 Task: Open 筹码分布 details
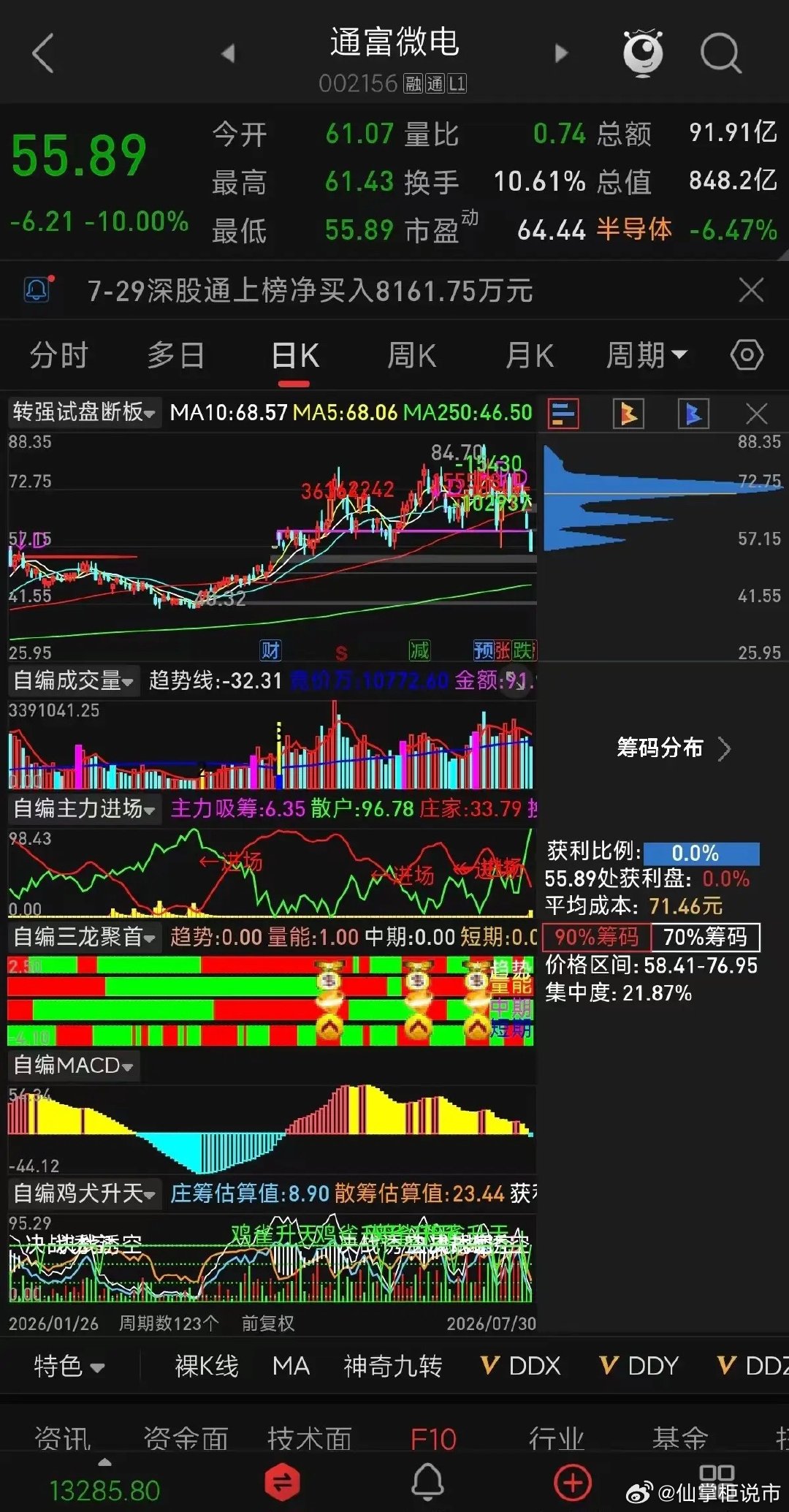(x=673, y=748)
